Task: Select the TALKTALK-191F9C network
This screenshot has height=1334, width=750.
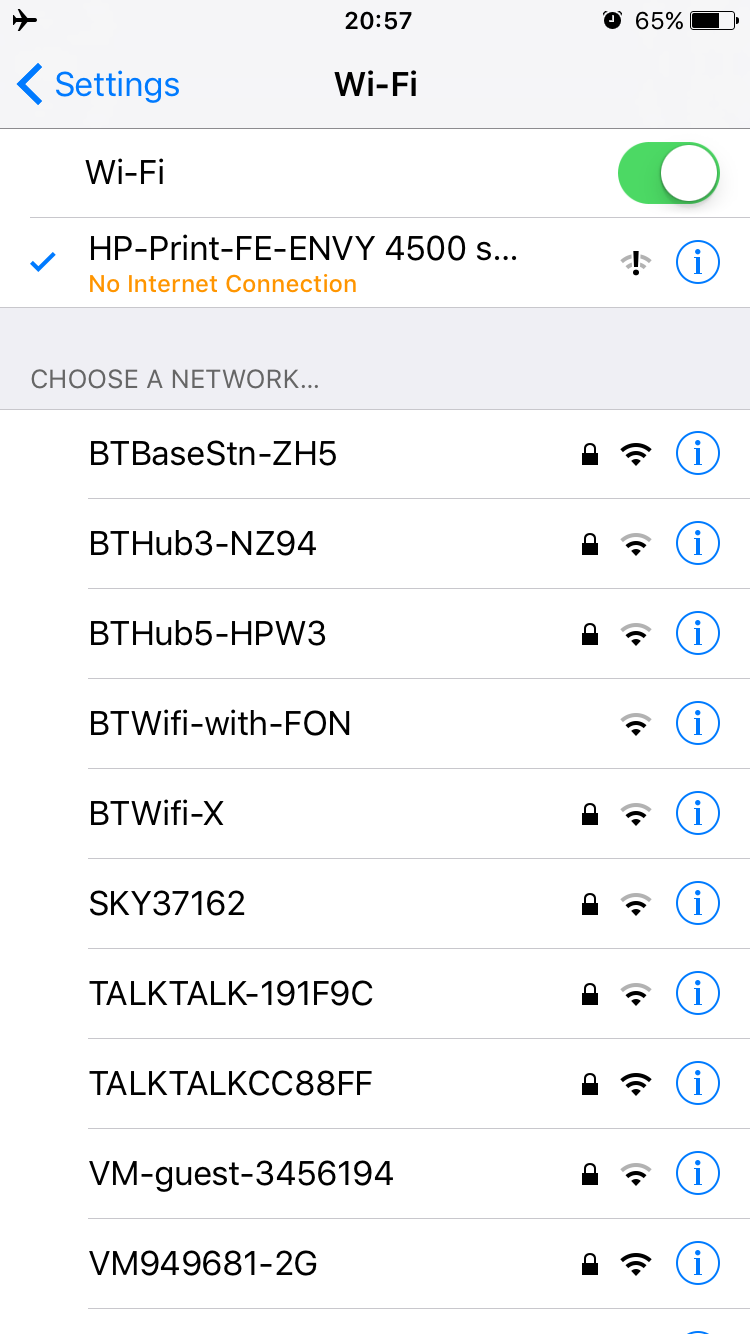Action: click(231, 994)
